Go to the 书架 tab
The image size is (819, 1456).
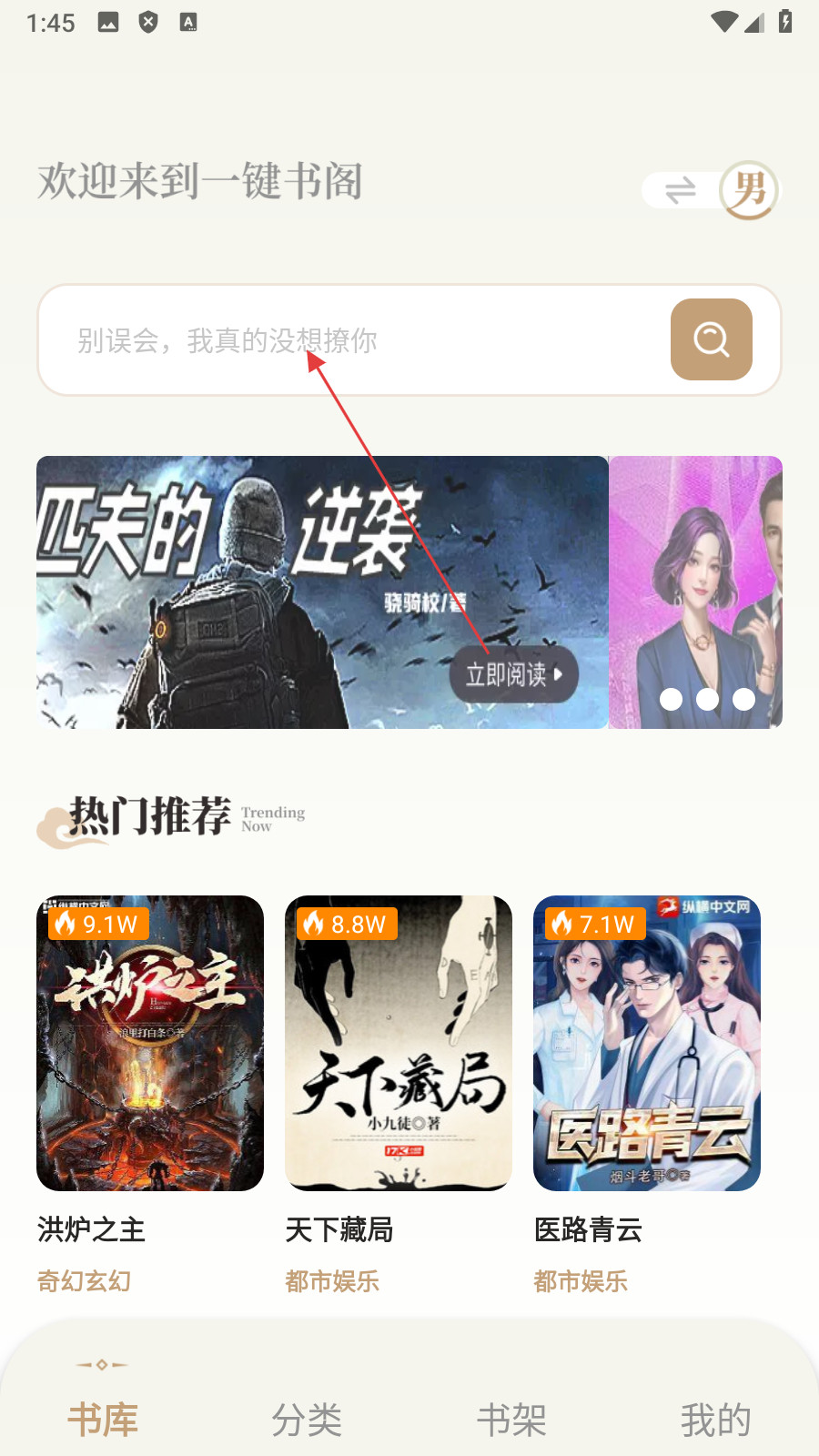[511, 1418]
